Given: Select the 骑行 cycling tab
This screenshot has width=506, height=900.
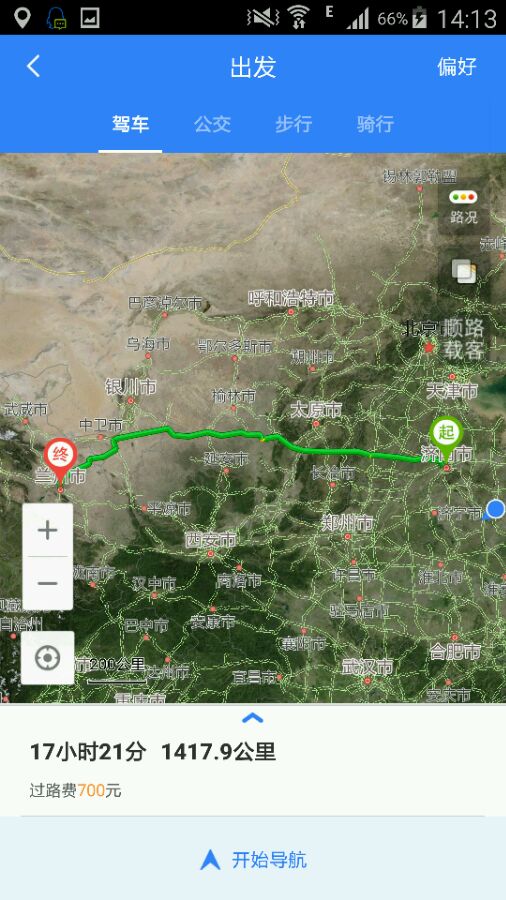Looking at the screenshot, I should pos(375,124).
